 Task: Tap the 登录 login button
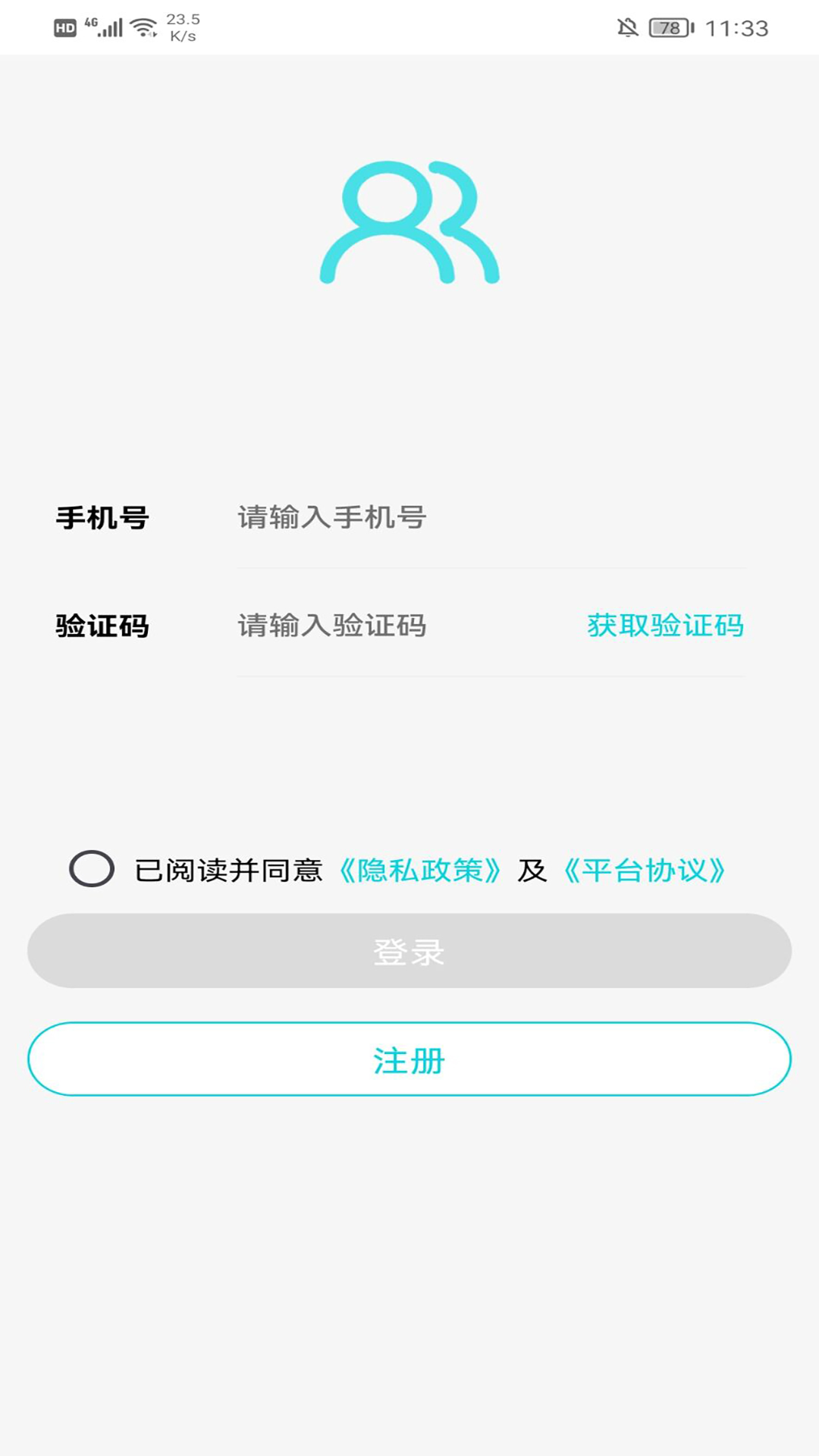click(409, 951)
